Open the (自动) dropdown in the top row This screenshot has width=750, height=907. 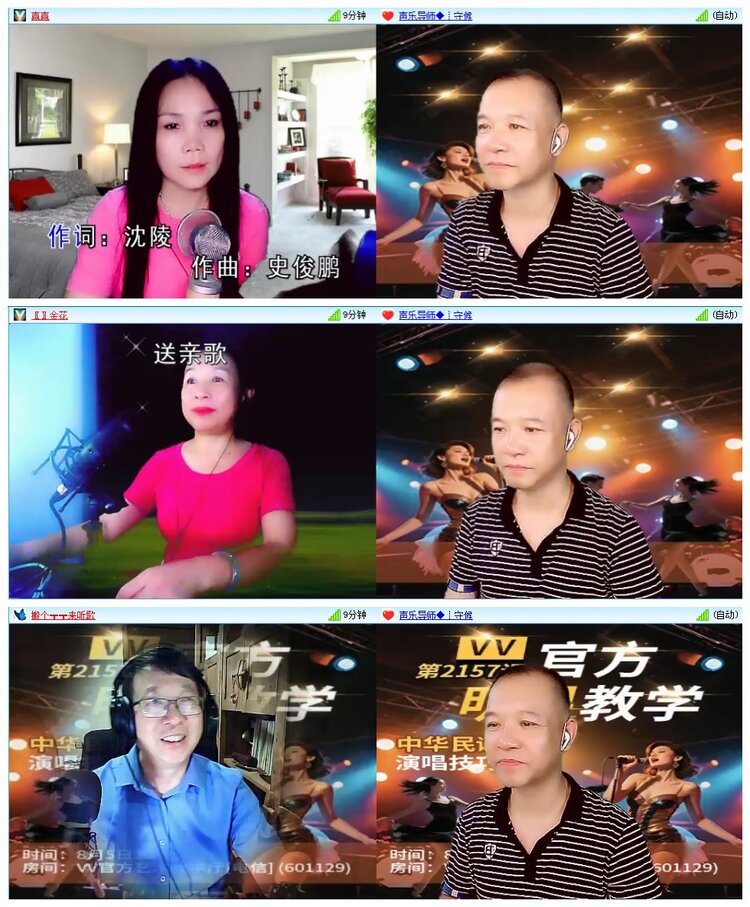click(725, 14)
